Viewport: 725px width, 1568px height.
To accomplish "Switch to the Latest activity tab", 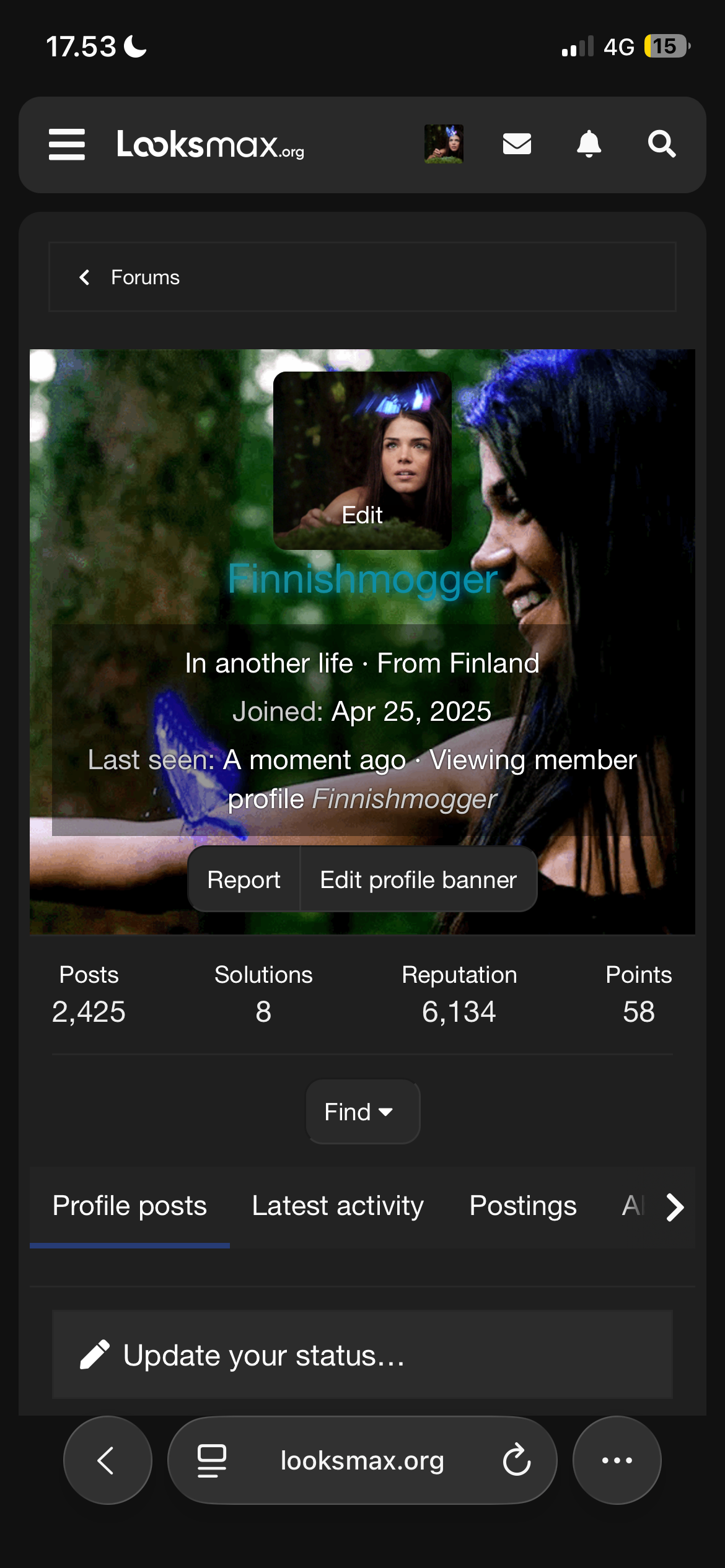I will [x=338, y=1206].
